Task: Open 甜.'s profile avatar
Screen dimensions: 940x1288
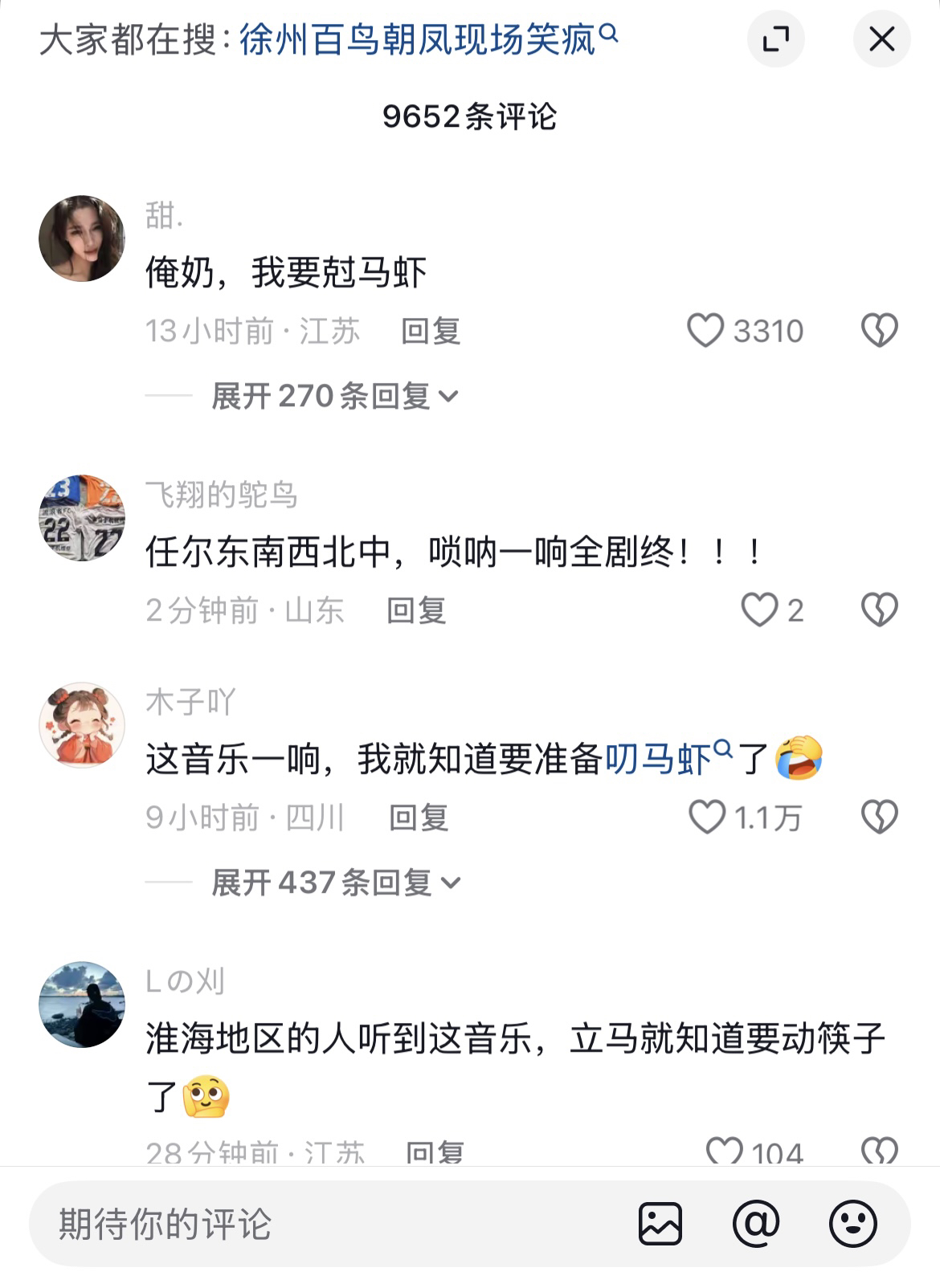Action: (x=82, y=238)
